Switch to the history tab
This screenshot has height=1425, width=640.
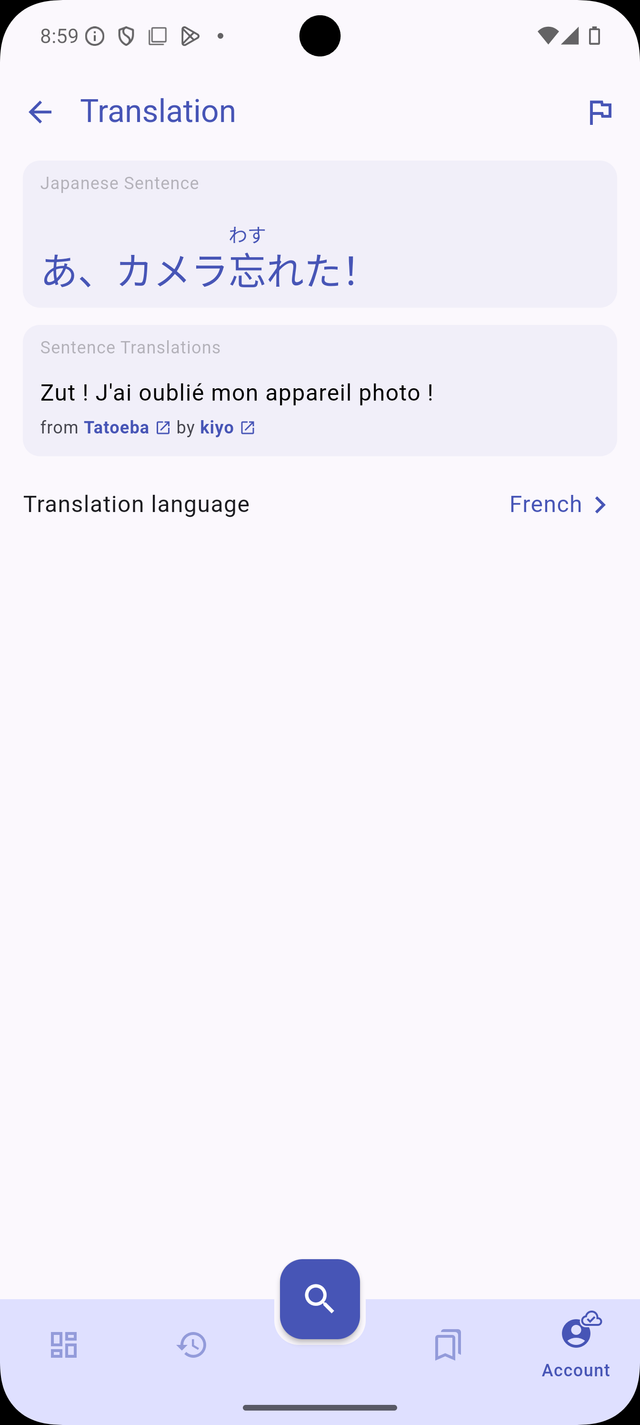[x=192, y=1345]
